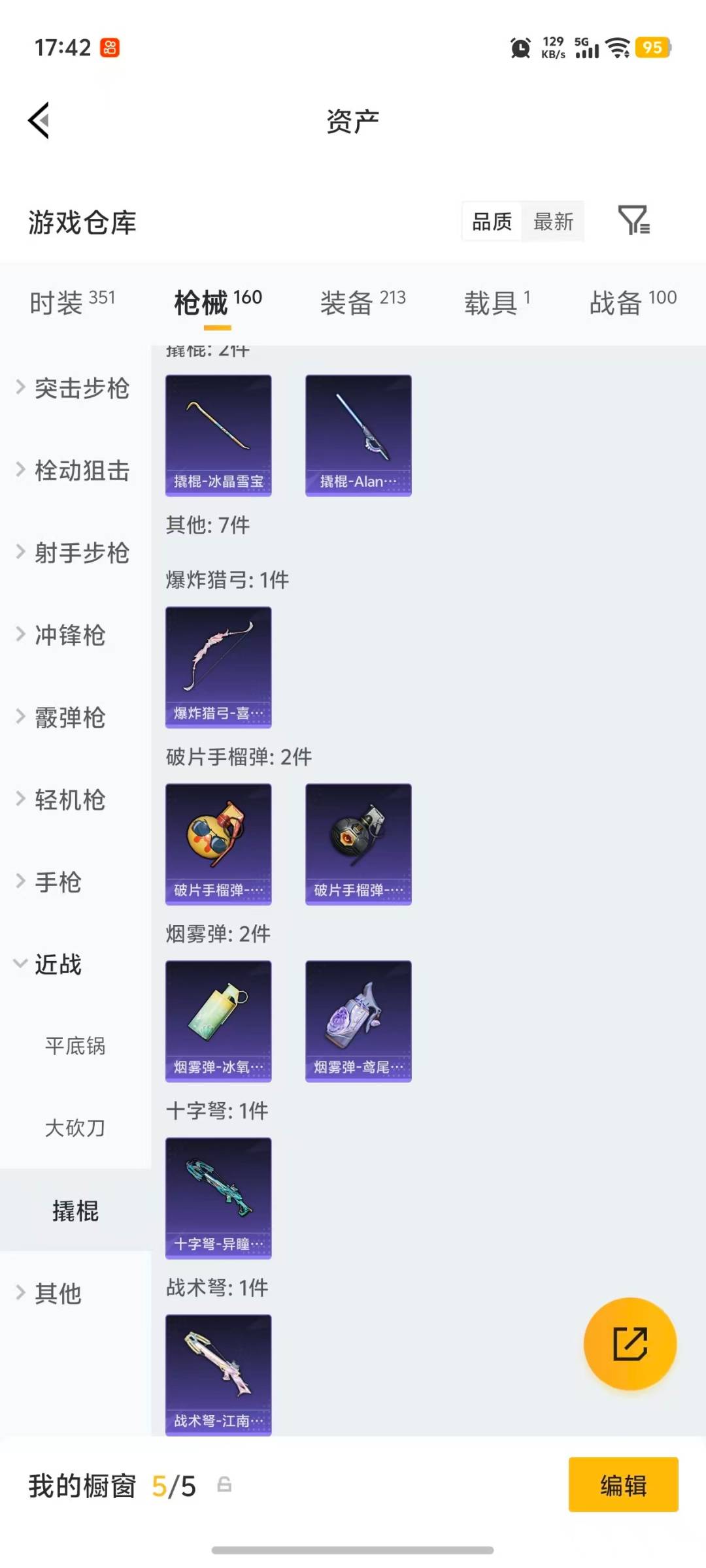706x1568 pixels.
Task: Tap the yellow share floating button
Action: coord(630,1343)
